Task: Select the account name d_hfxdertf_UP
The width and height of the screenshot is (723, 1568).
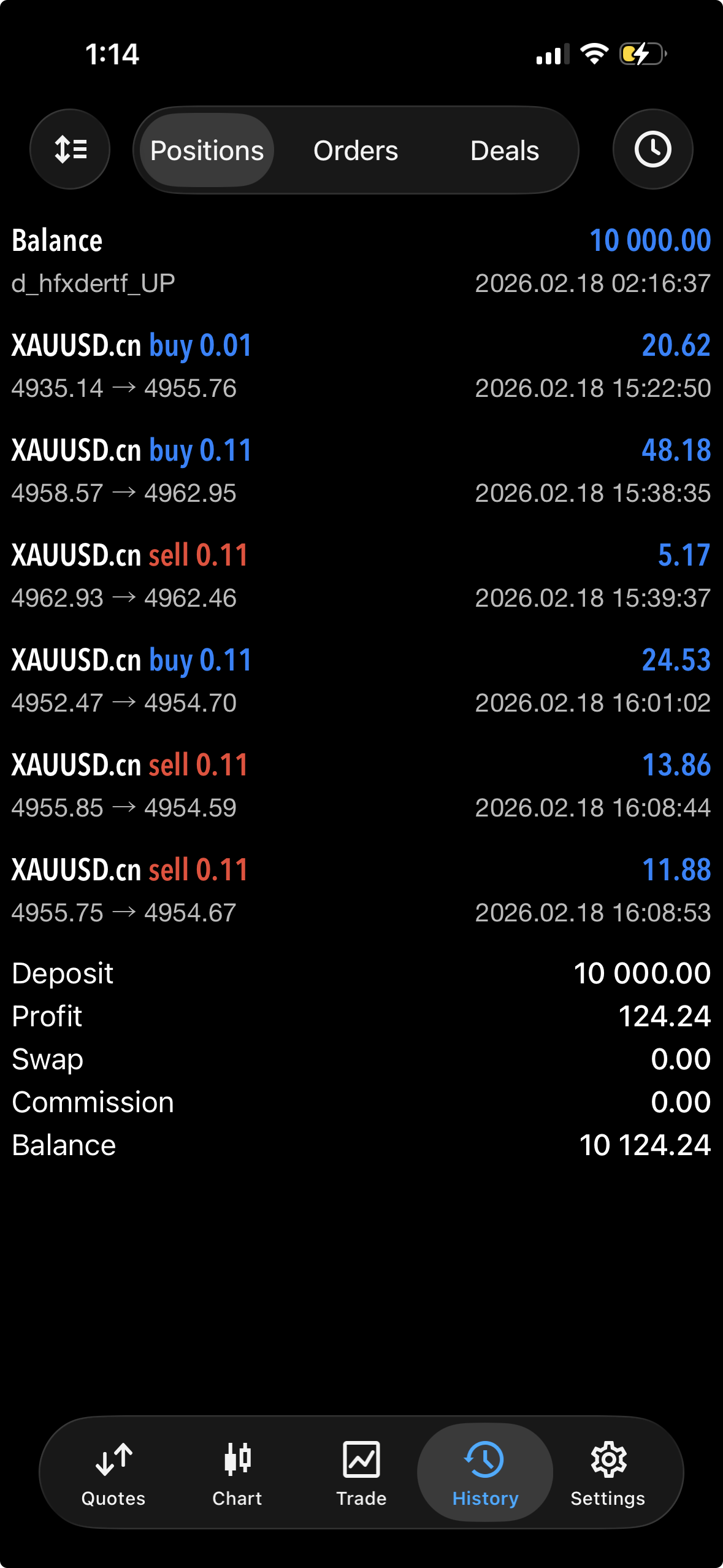Action: [93, 283]
